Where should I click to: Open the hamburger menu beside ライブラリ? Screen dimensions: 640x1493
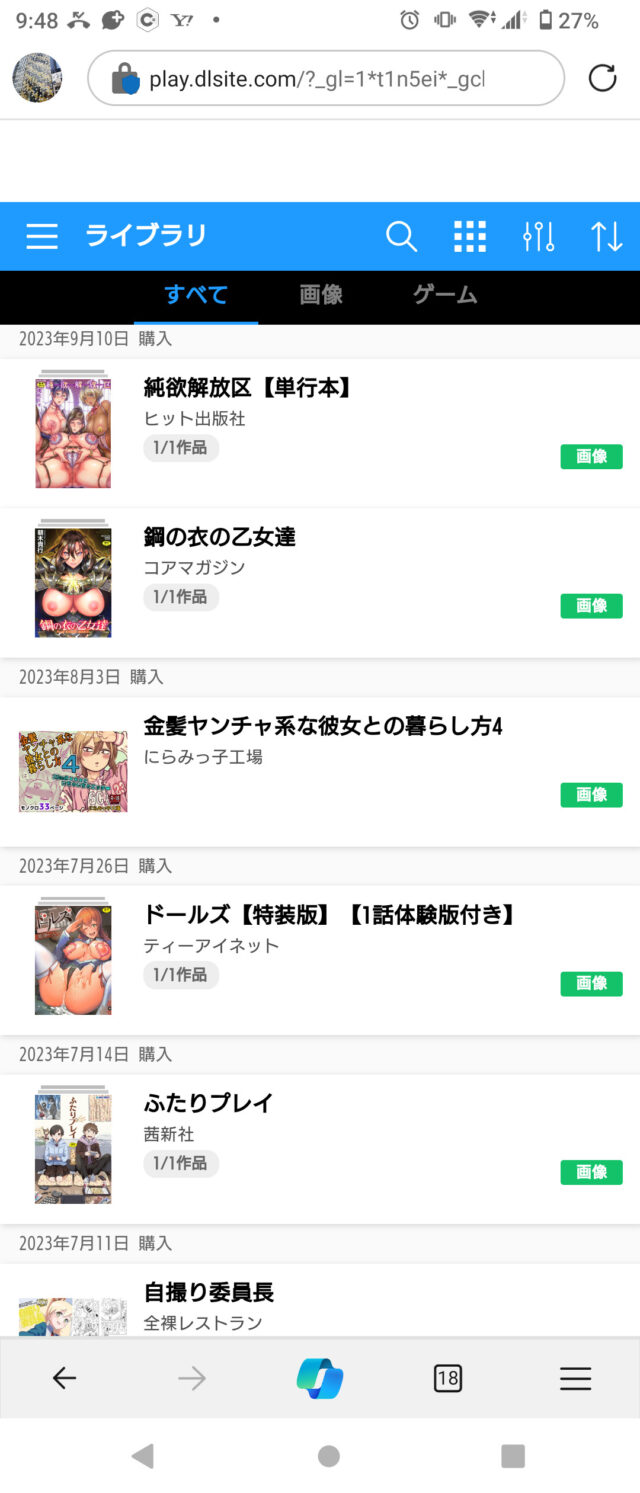pyautogui.click(x=42, y=236)
